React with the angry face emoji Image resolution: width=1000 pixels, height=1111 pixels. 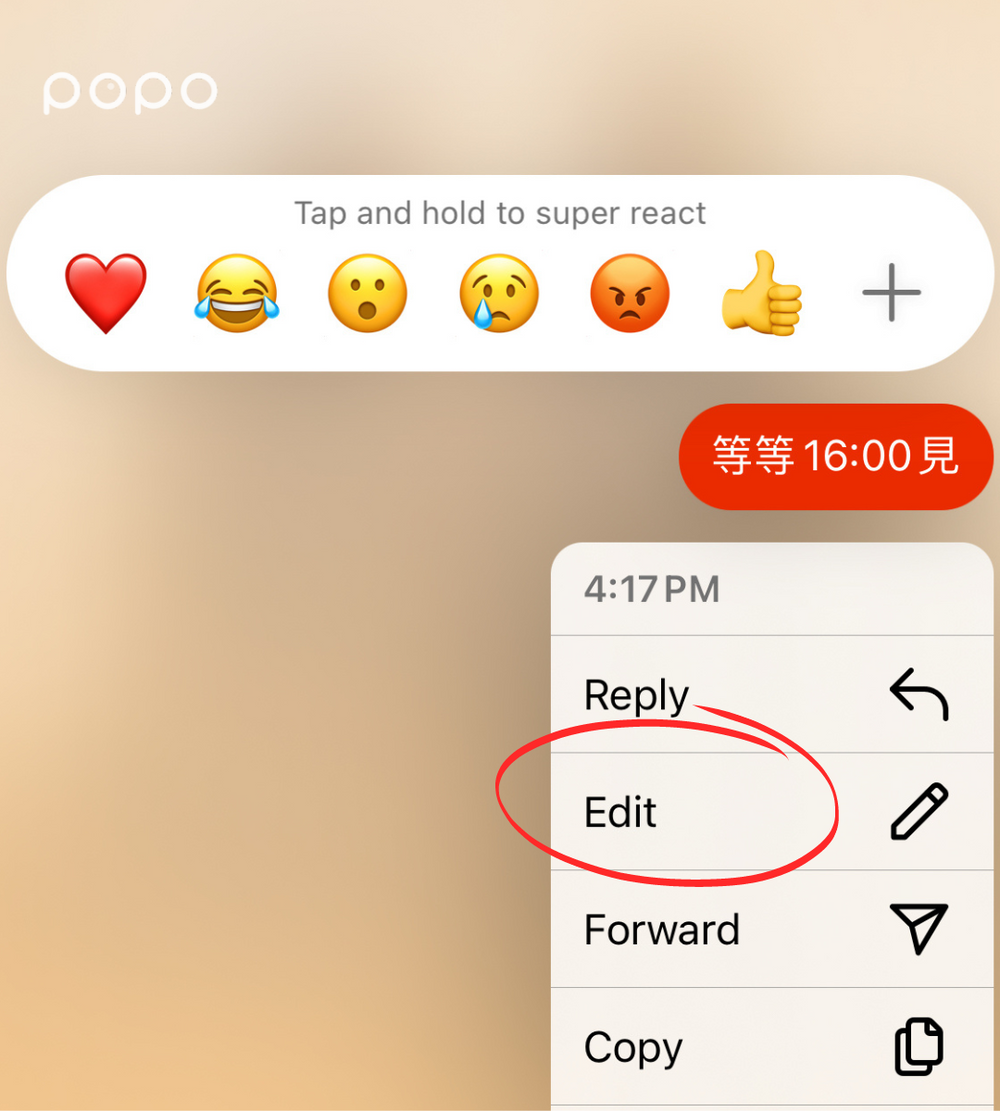click(630, 293)
